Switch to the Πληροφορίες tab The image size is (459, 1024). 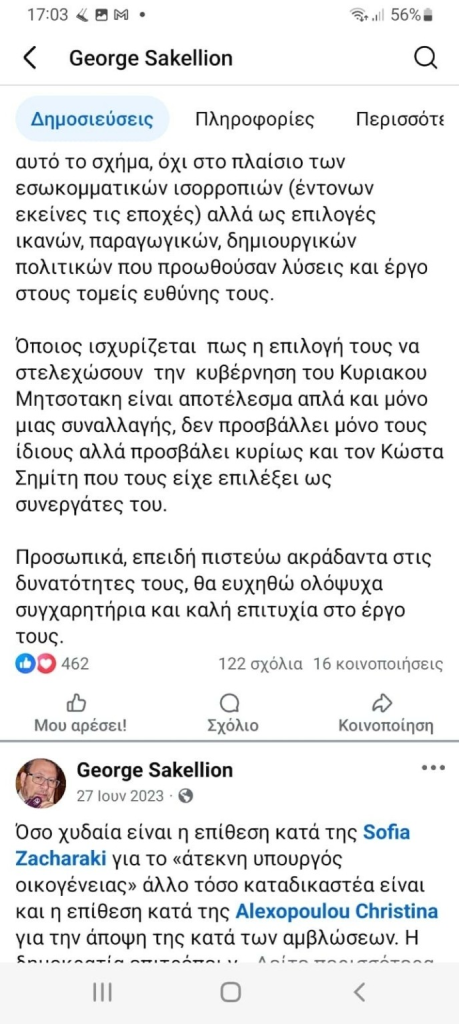point(255,120)
